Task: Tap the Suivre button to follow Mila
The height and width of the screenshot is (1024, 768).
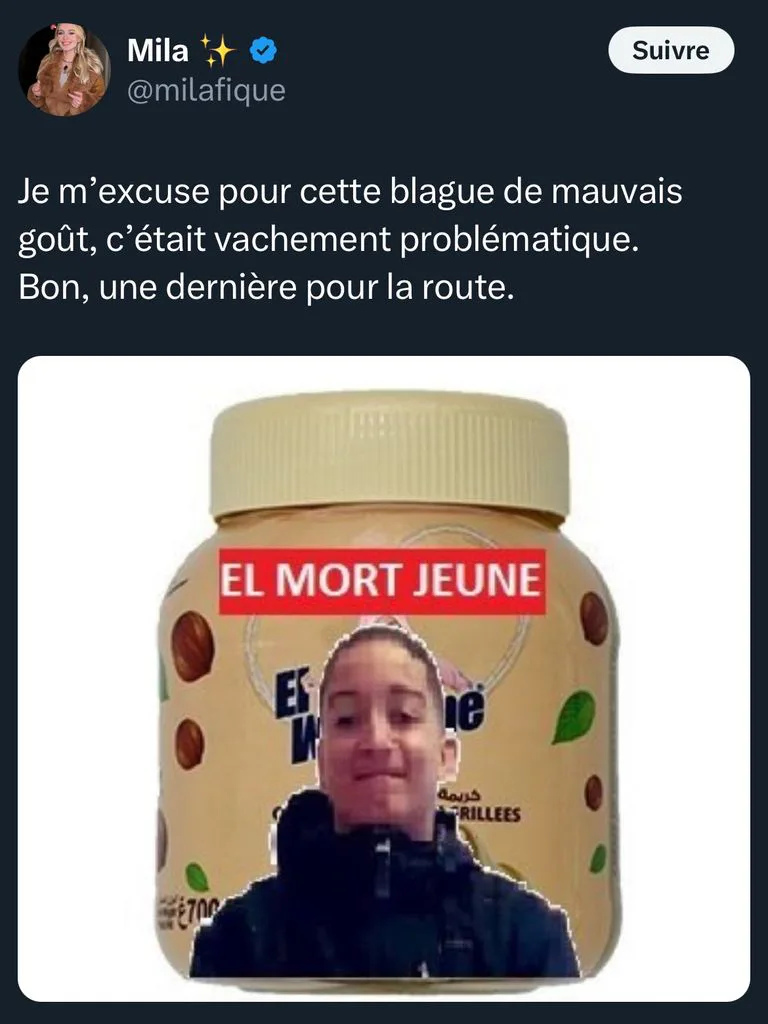Action: point(671,50)
